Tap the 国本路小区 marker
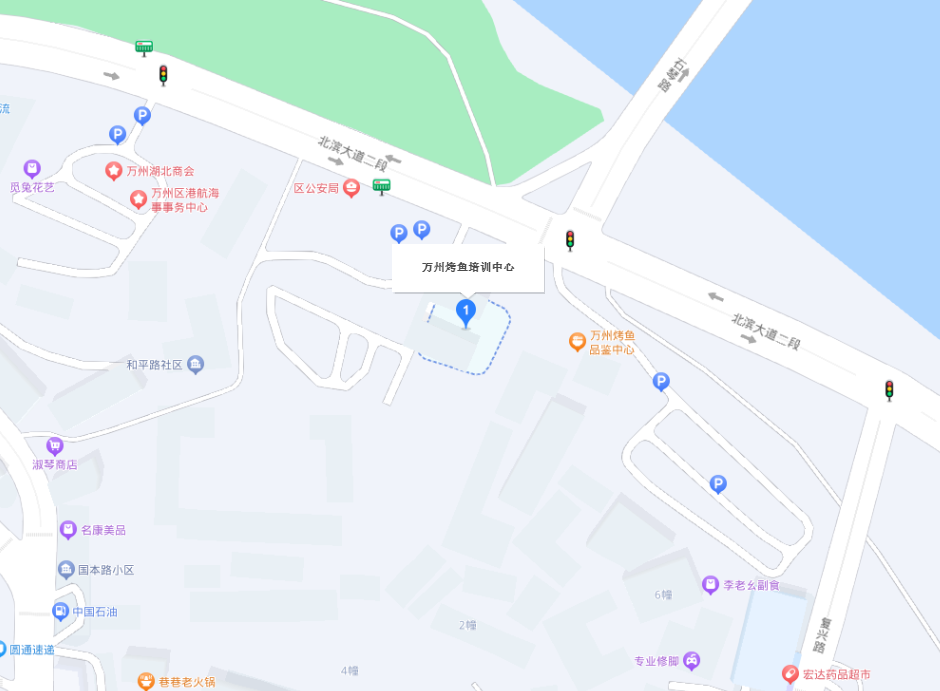The height and width of the screenshot is (691, 940). click(x=66, y=570)
